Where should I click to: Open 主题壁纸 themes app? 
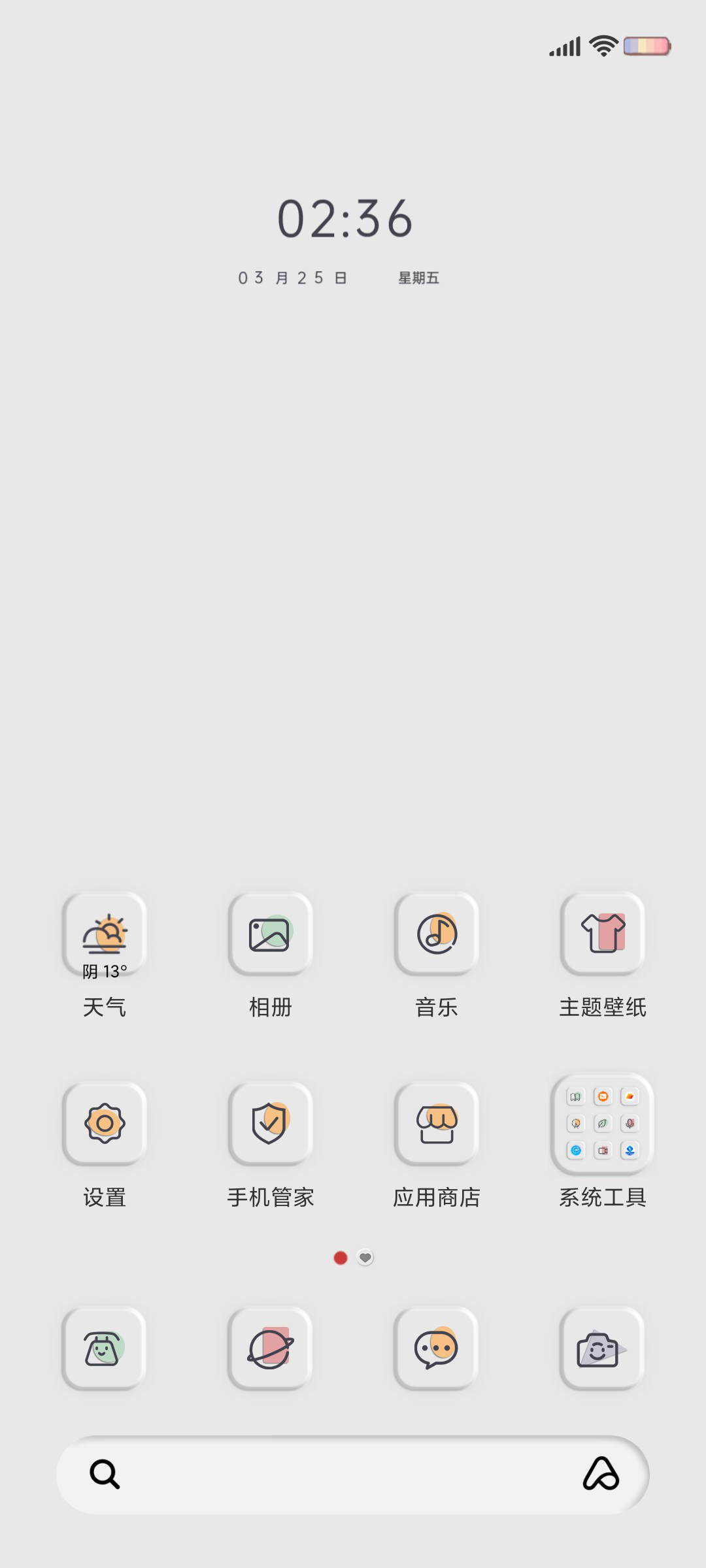click(x=602, y=934)
